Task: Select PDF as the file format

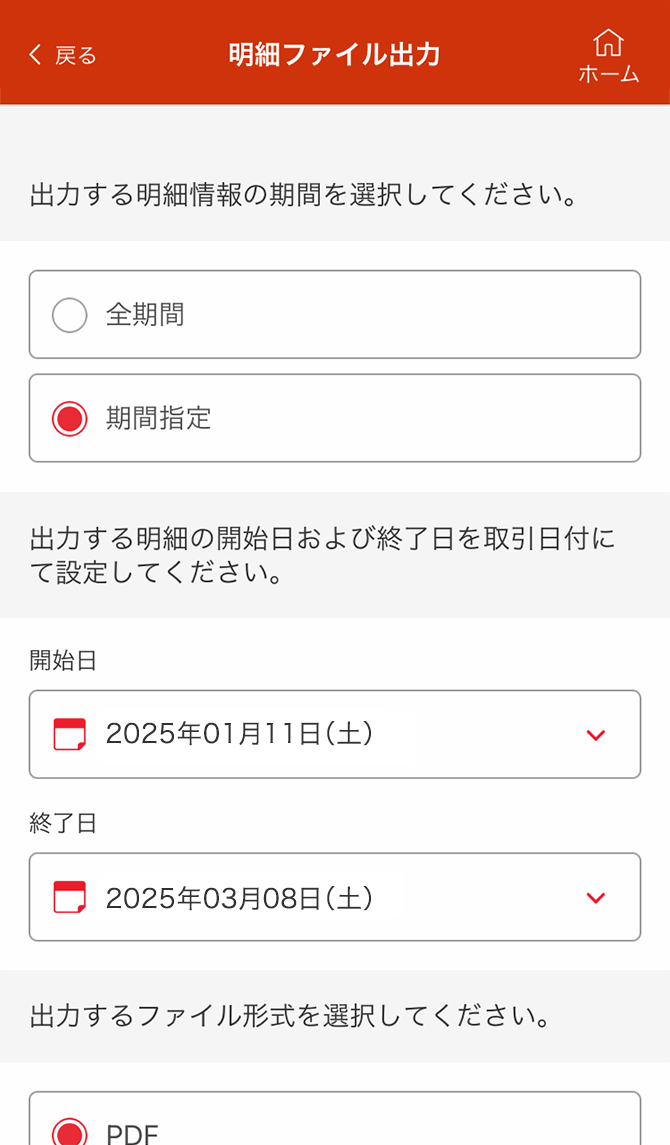Action: tap(335, 1119)
